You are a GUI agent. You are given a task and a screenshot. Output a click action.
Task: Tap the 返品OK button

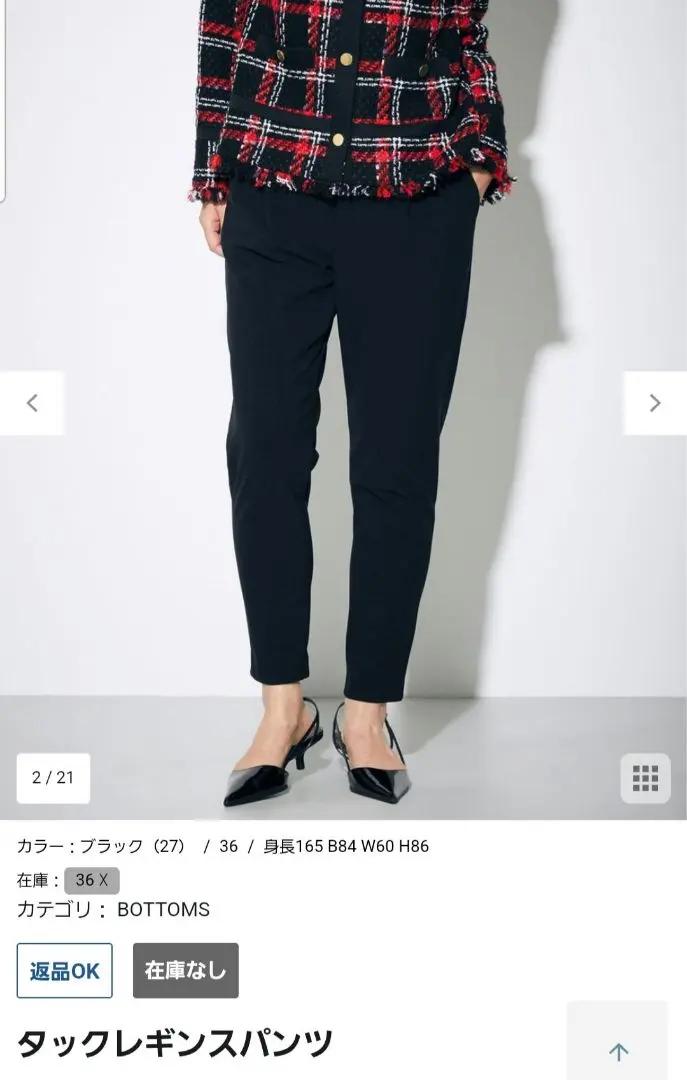pyautogui.click(x=65, y=970)
